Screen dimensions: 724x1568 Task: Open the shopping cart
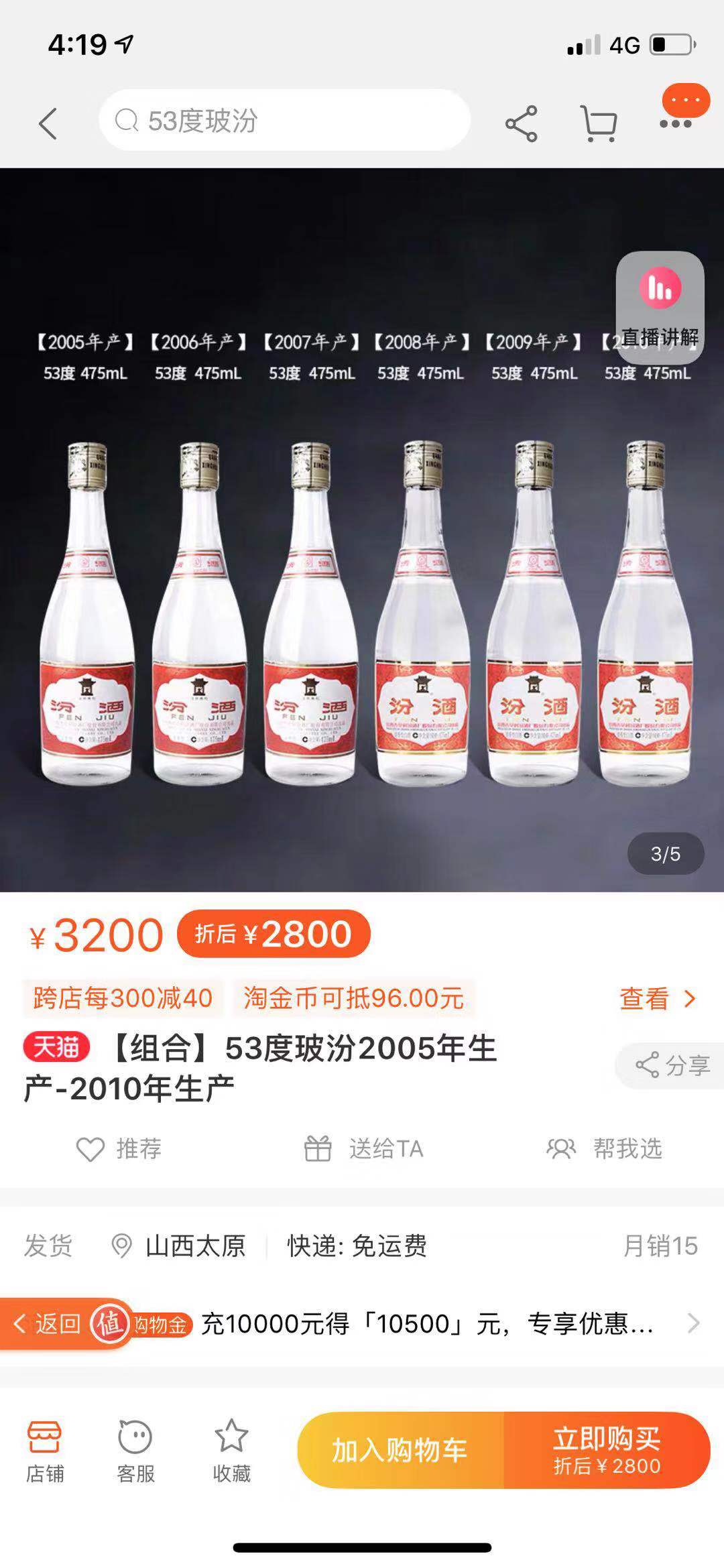(598, 123)
